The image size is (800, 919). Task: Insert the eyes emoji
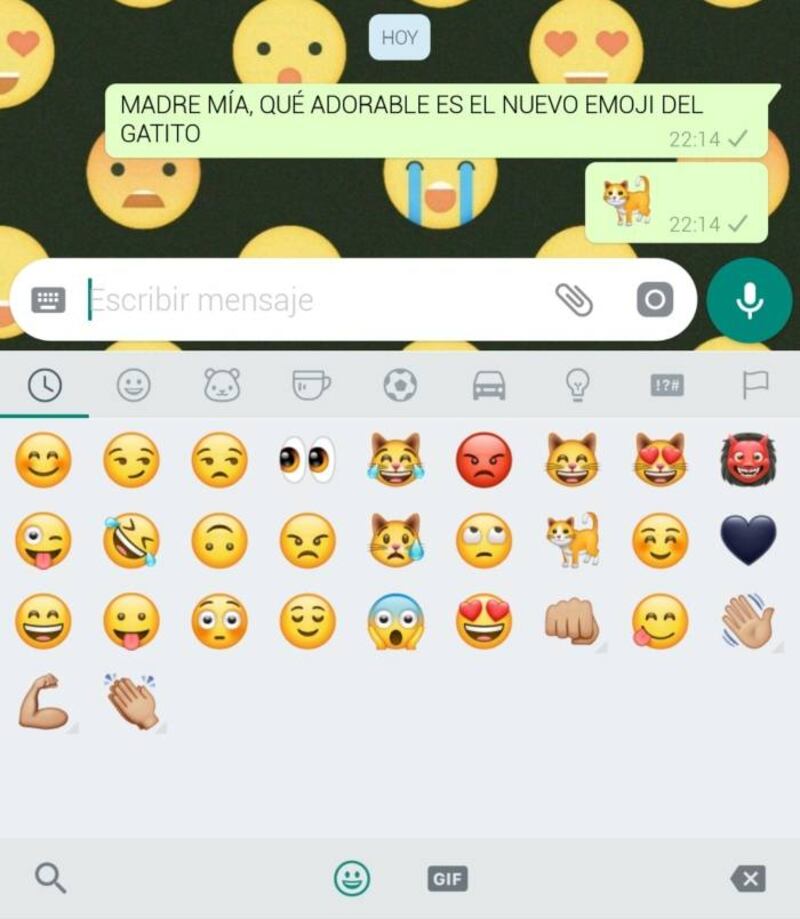(x=307, y=460)
